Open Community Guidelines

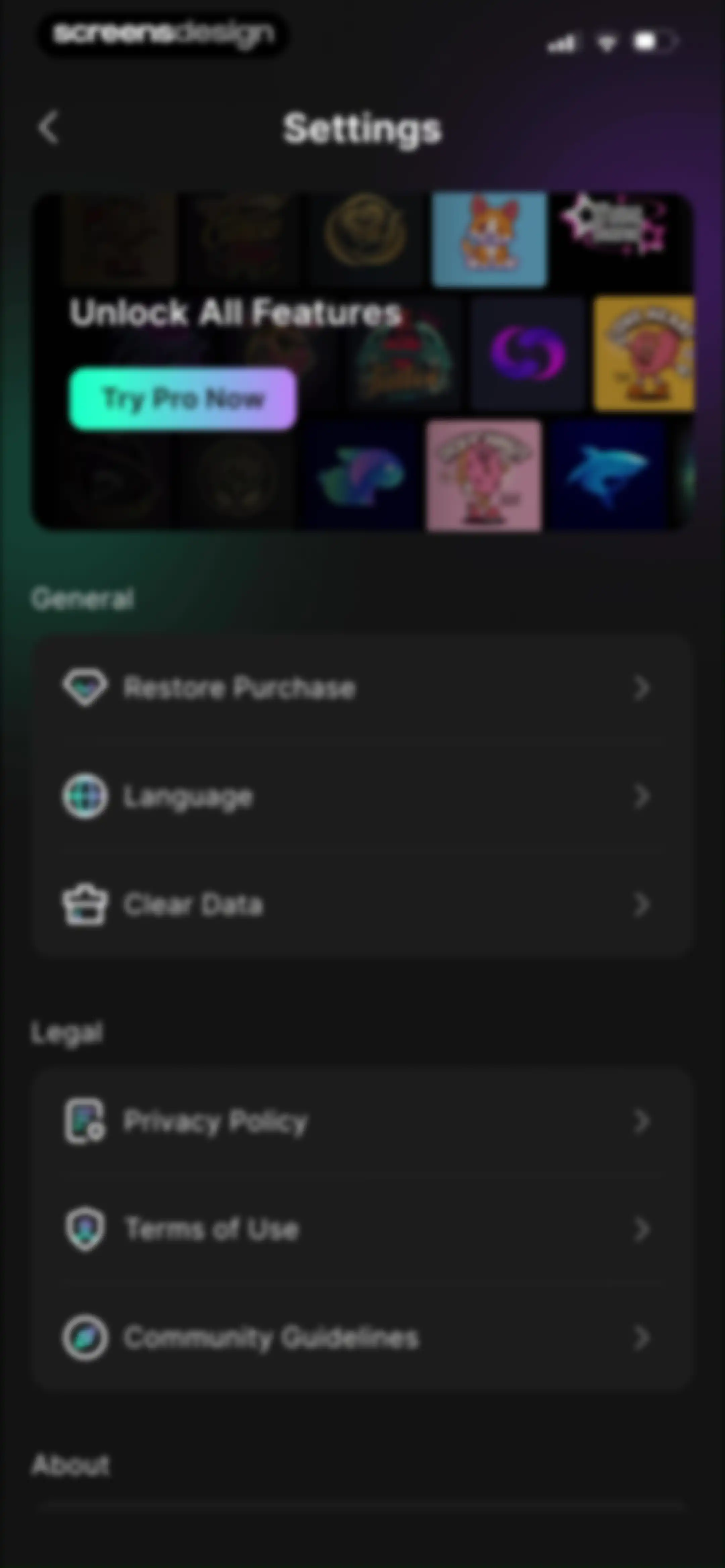(362, 1338)
